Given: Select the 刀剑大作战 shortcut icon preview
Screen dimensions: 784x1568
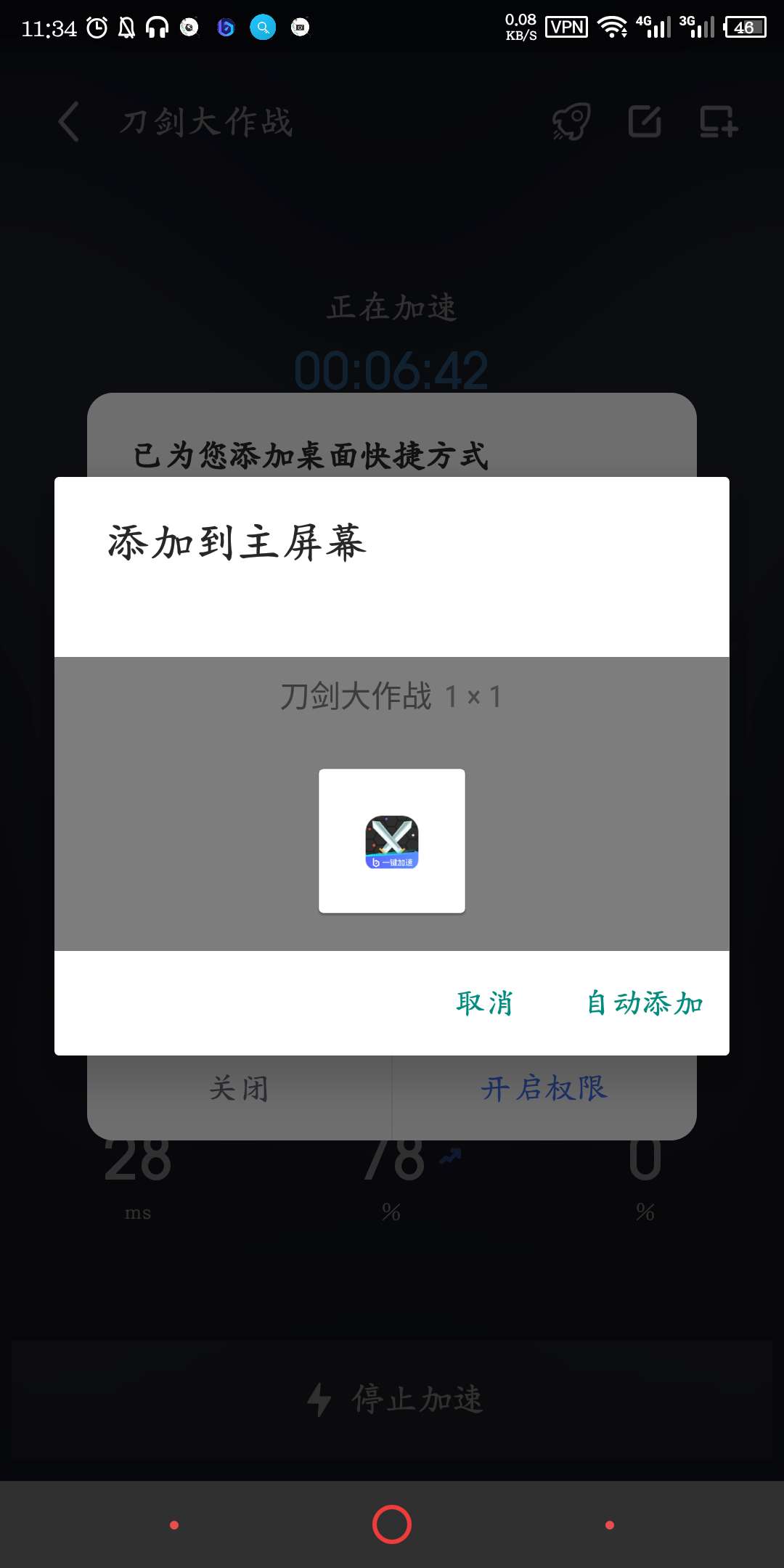Looking at the screenshot, I should coord(392,841).
